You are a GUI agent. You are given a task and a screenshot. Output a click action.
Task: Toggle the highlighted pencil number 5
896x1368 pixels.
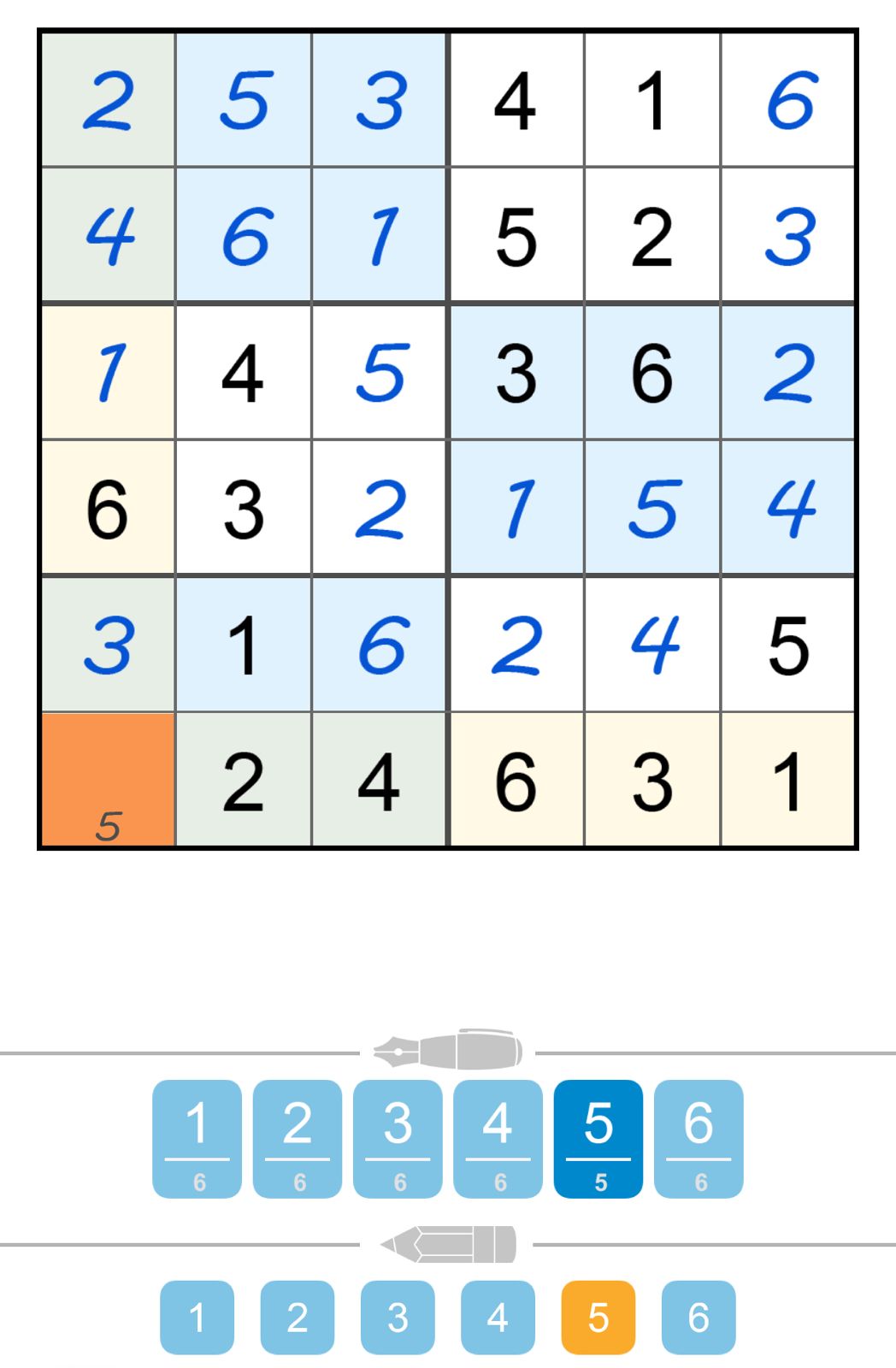tap(599, 1319)
